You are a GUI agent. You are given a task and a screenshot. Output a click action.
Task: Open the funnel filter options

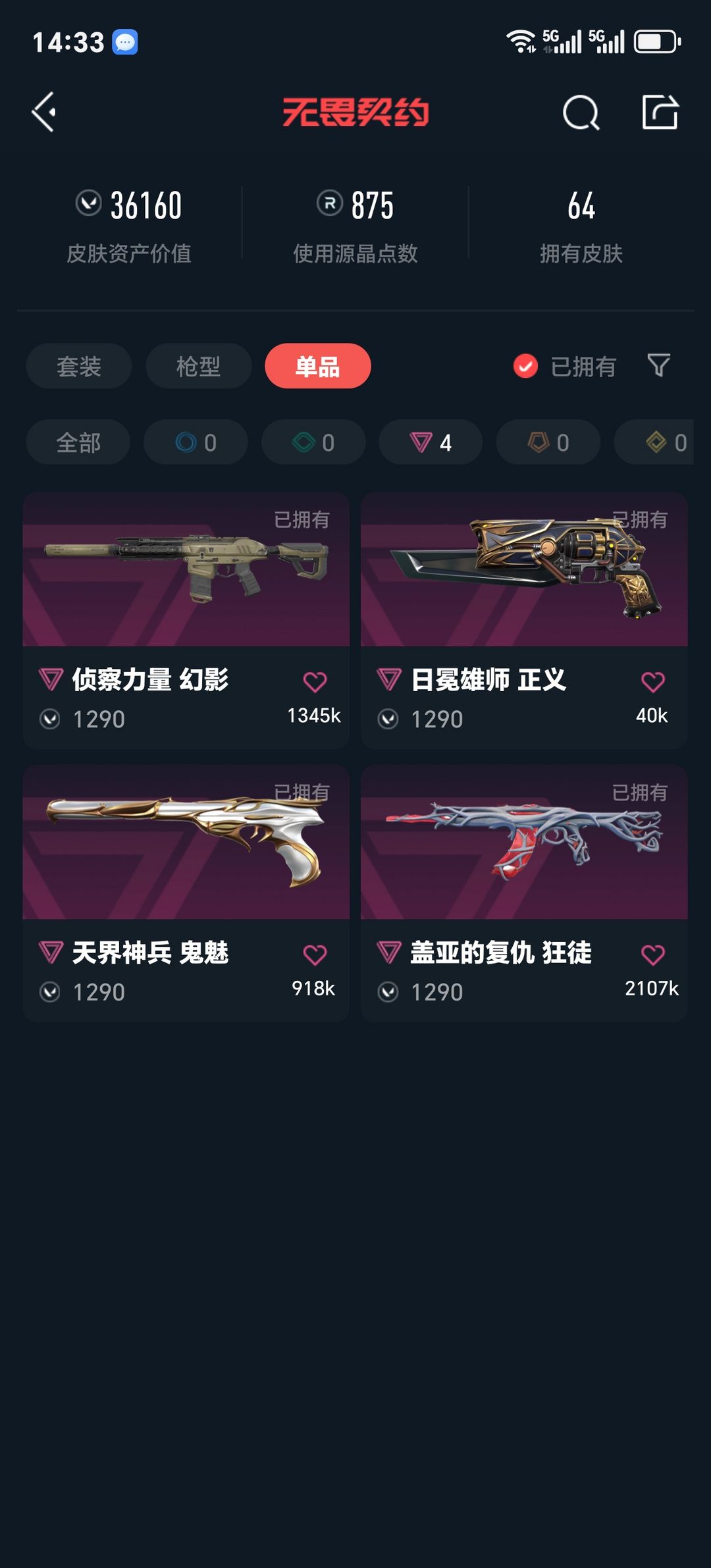coord(658,365)
